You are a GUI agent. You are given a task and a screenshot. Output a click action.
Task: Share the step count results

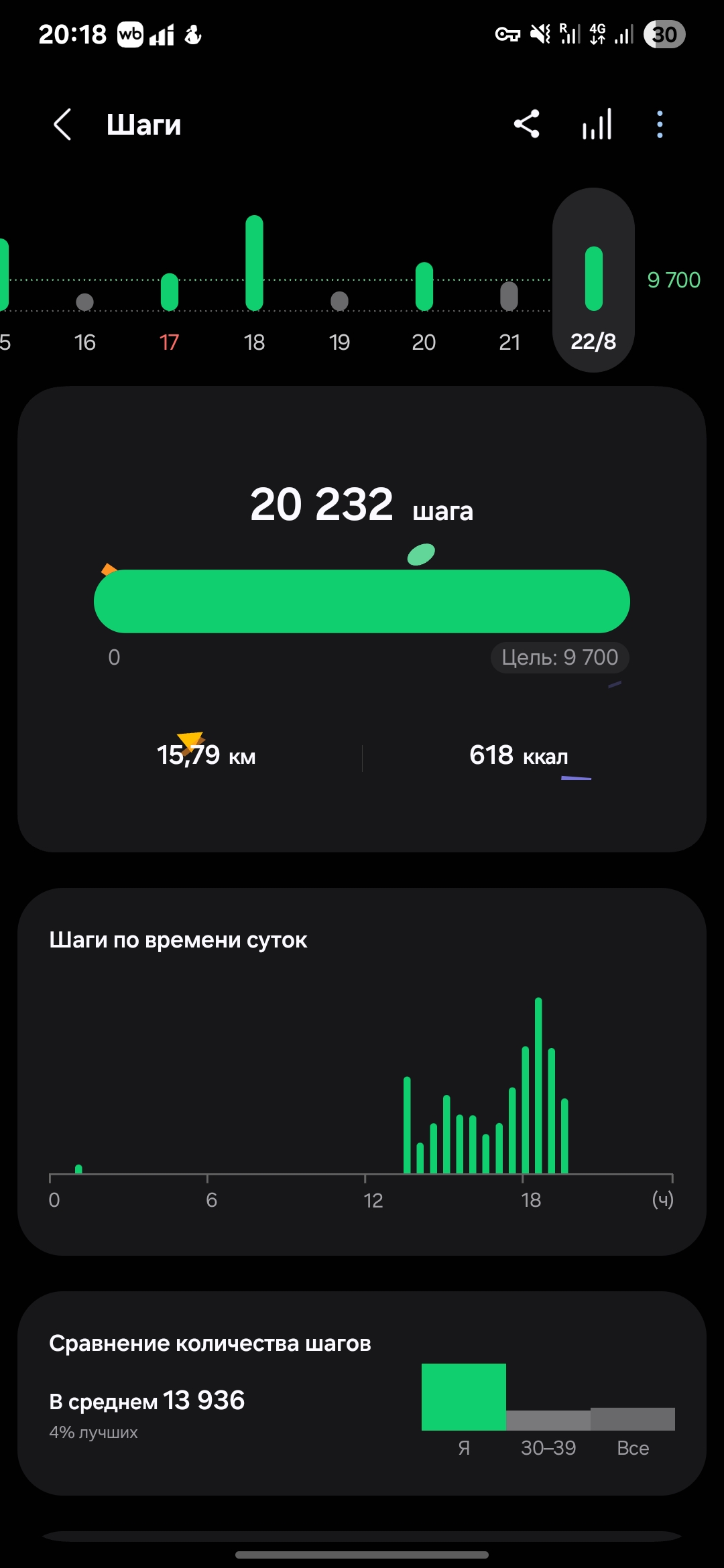(527, 124)
